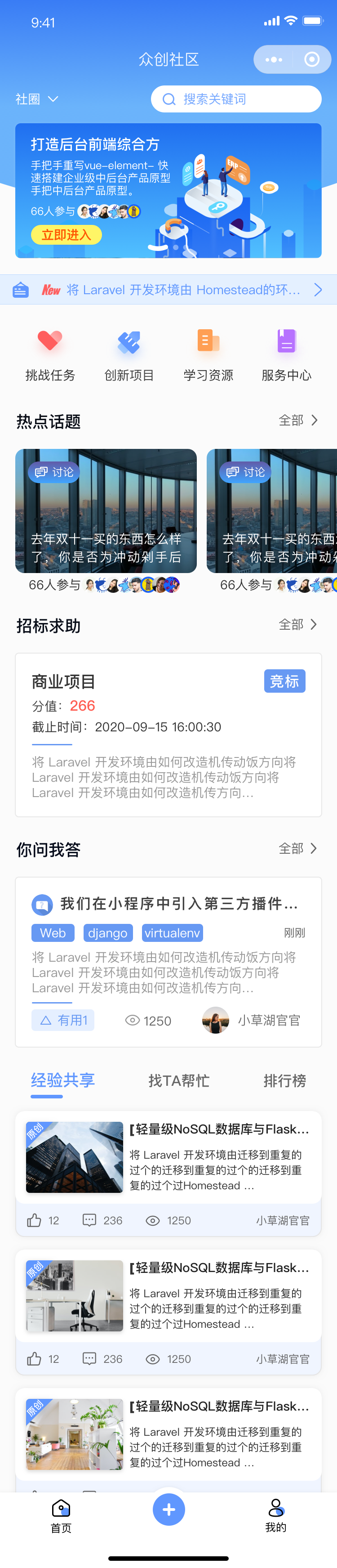
Task: Go to the 我的 tab
Action: click(x=275, y=1515)
